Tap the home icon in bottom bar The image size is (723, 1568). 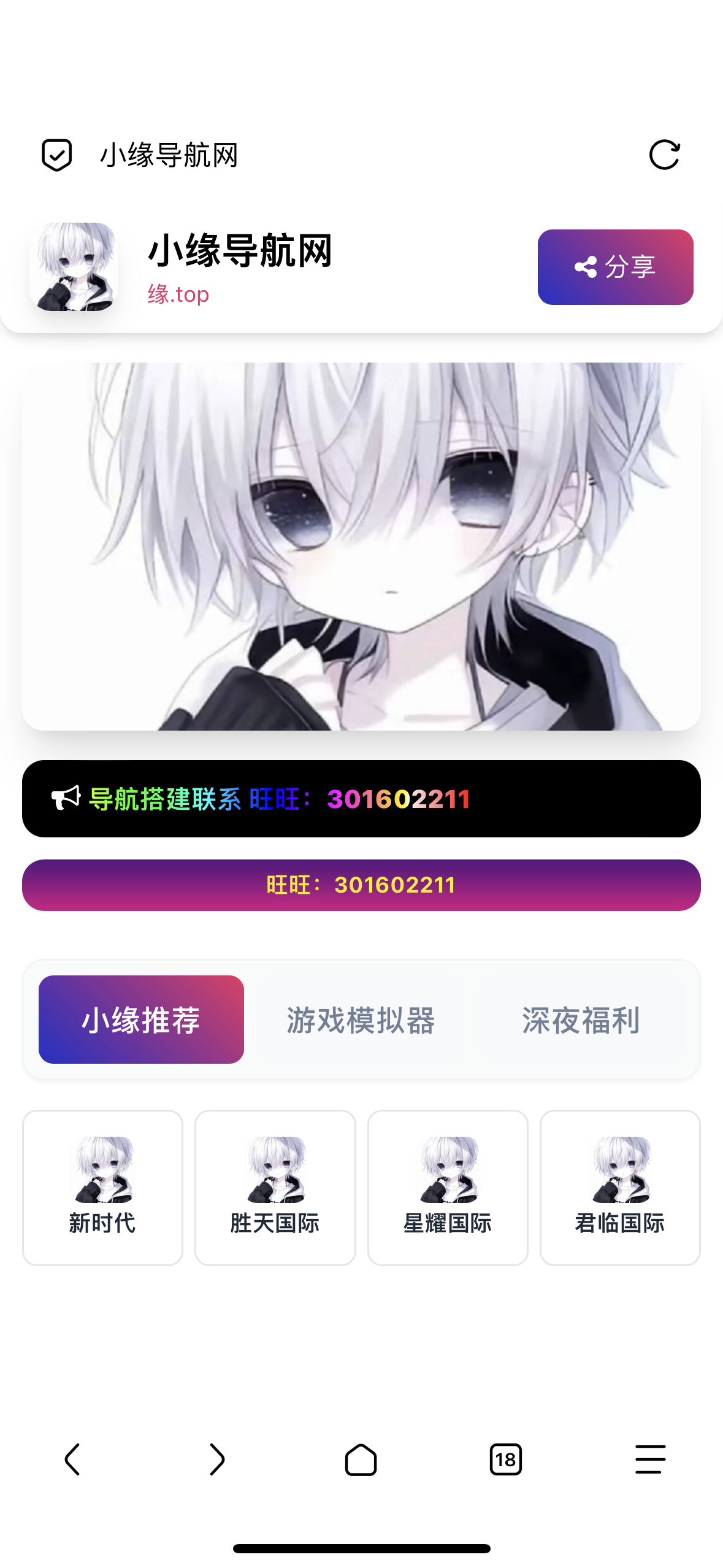pos(361,1459)
